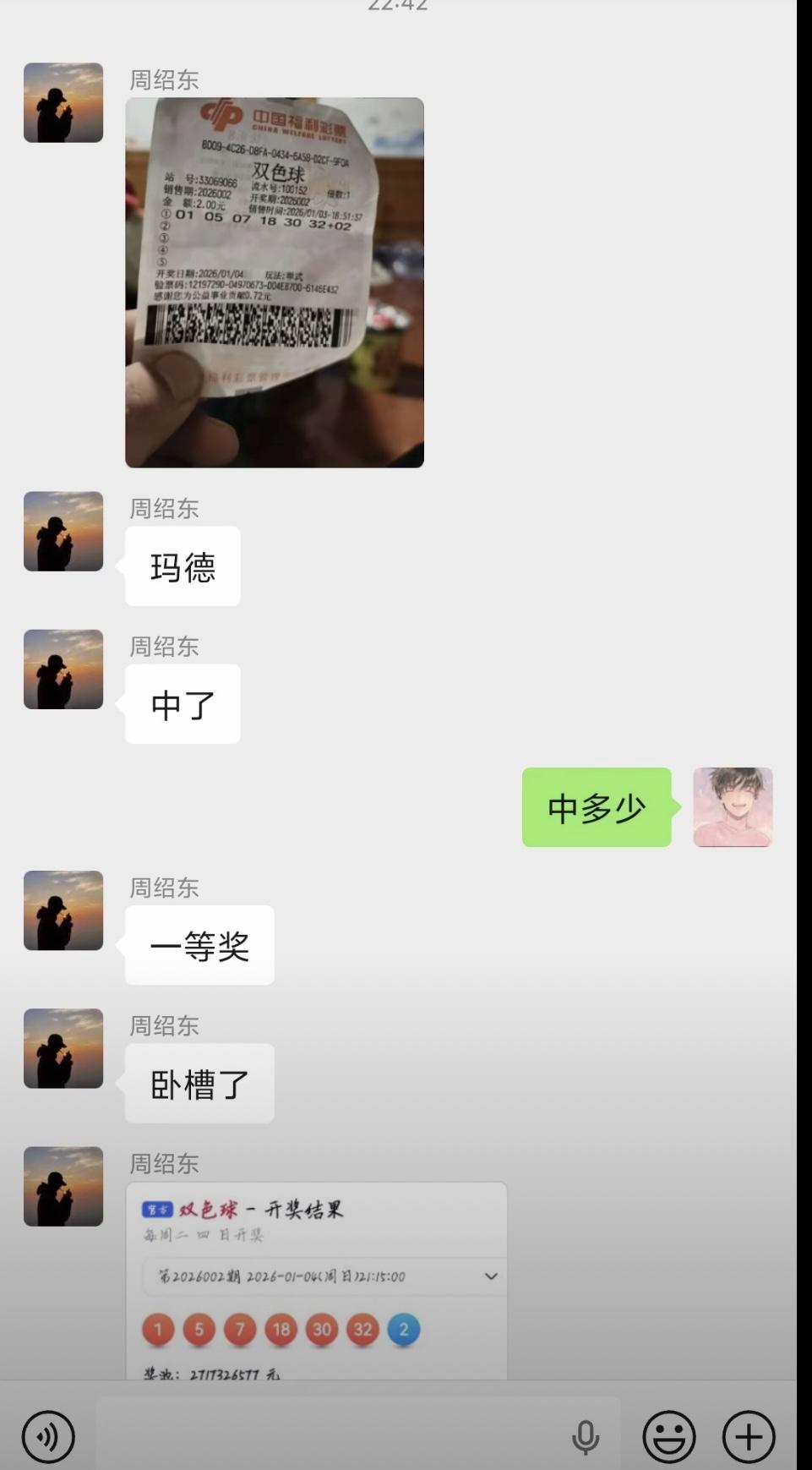
Task: Tap the lottery ticket photo message
Action: click(275, 281)
